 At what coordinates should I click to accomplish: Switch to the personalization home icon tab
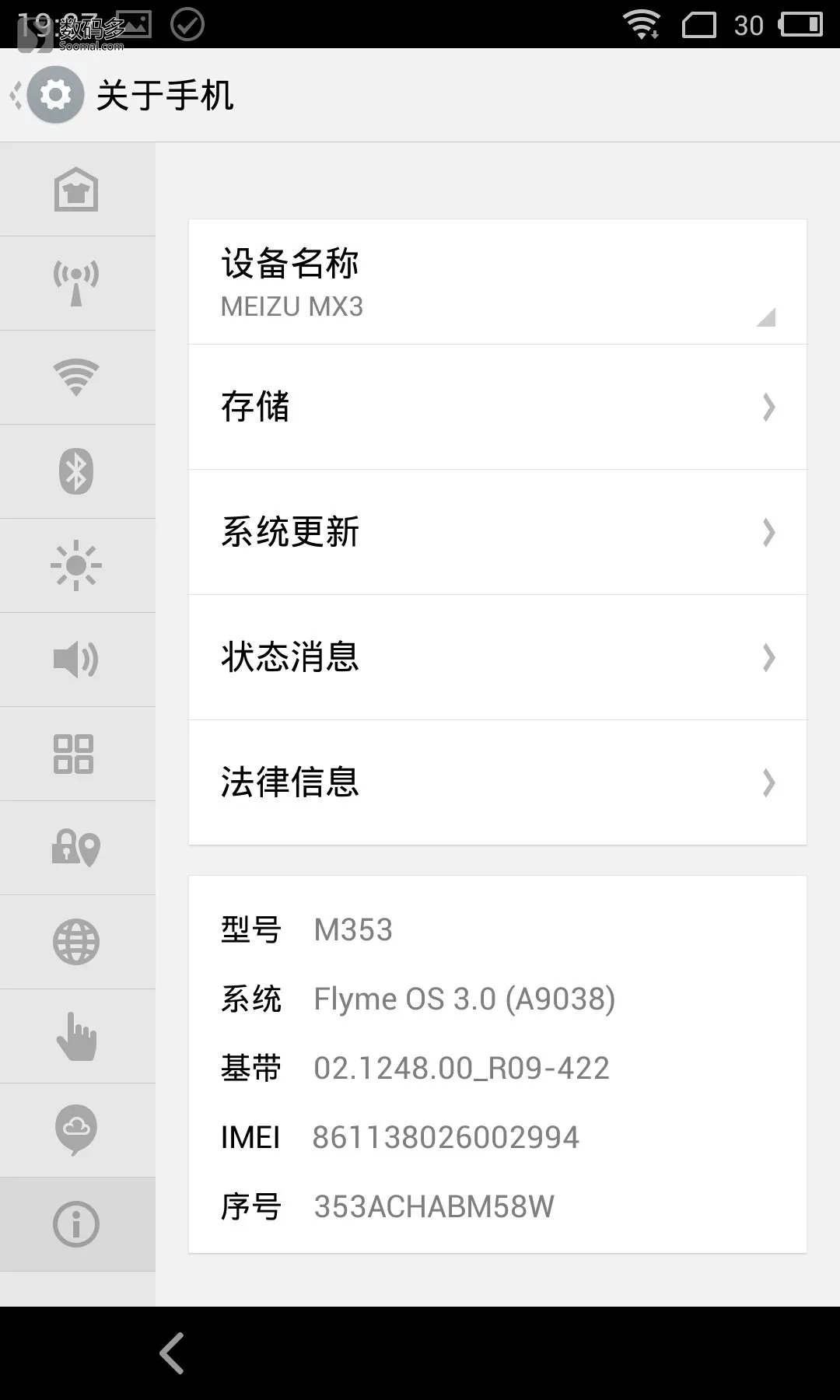tap(77, 190)
